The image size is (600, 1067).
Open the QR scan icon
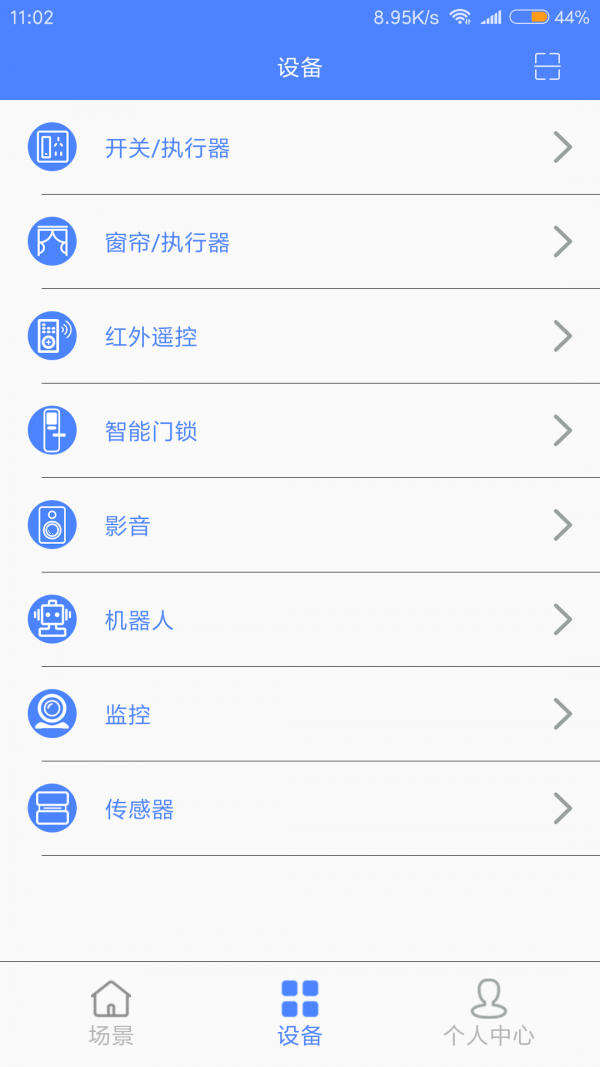pyautogui.click(x=547, y=67)
